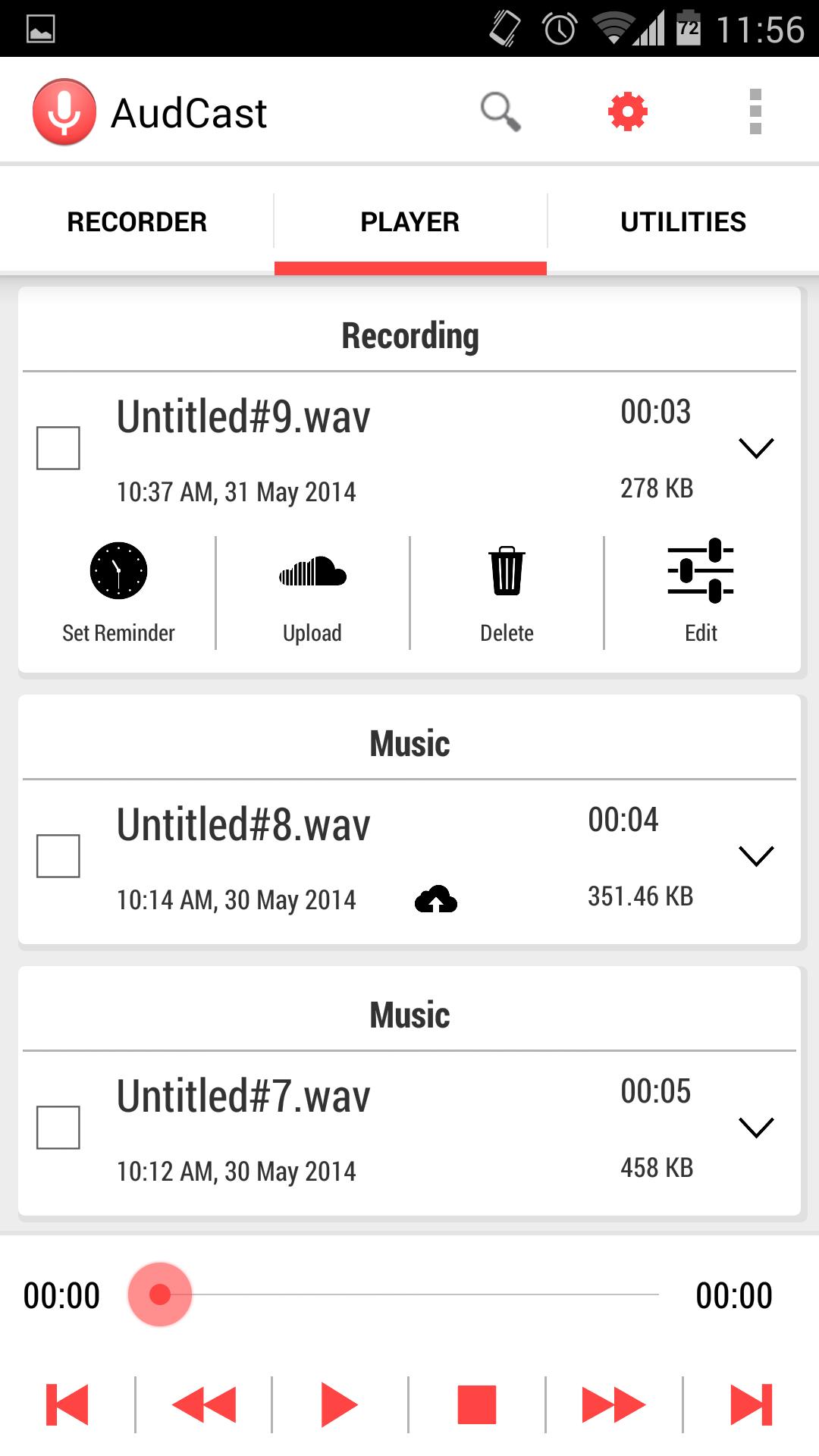The height and width of the screenshot is (1456, 819).
Task: Delete the Untitled#9.wav recording
Action: pyautogui.click(x=507, y=590)
